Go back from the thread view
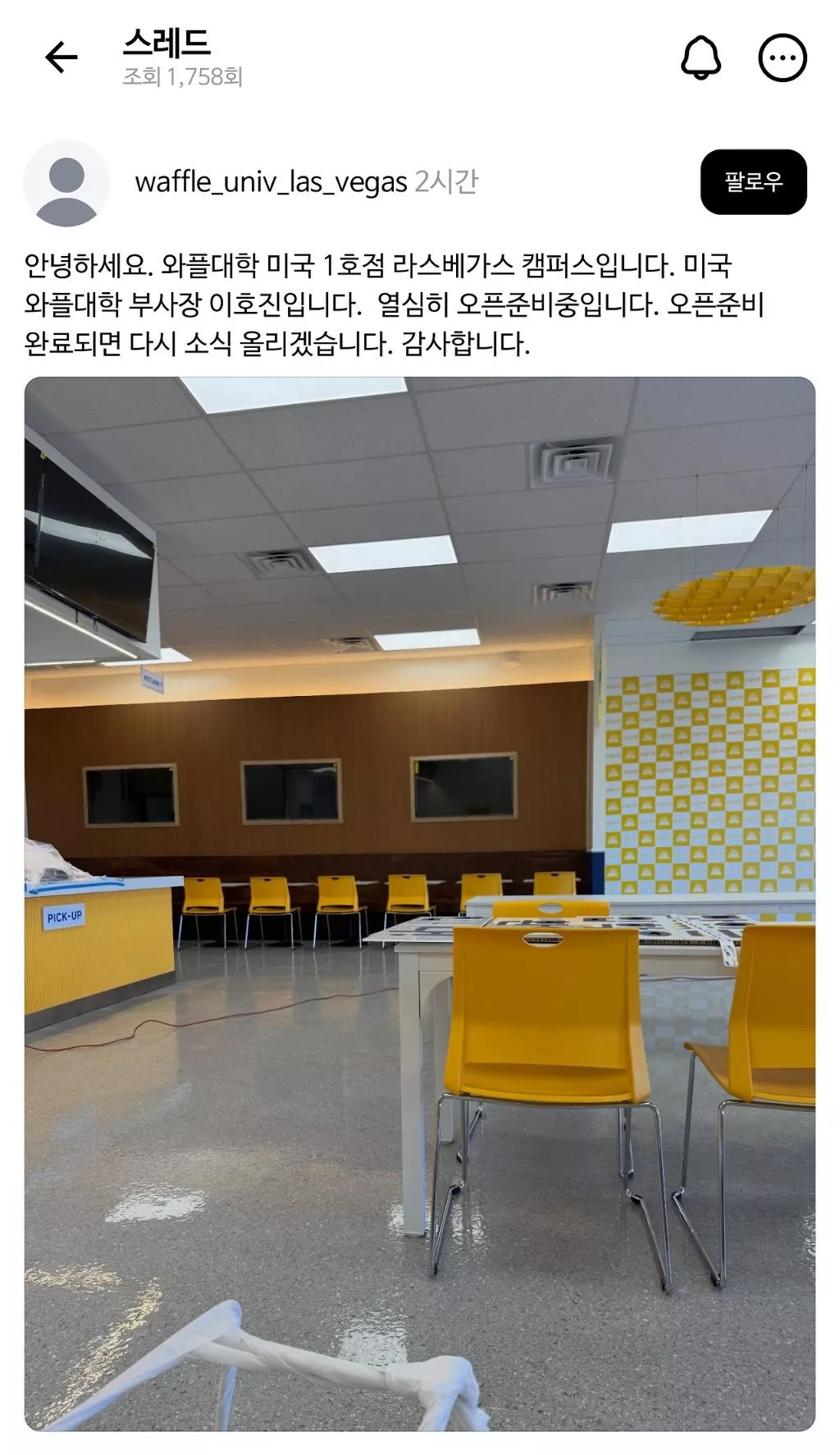840x1455 pixels. pyautogui.click(x=61, y=57)
